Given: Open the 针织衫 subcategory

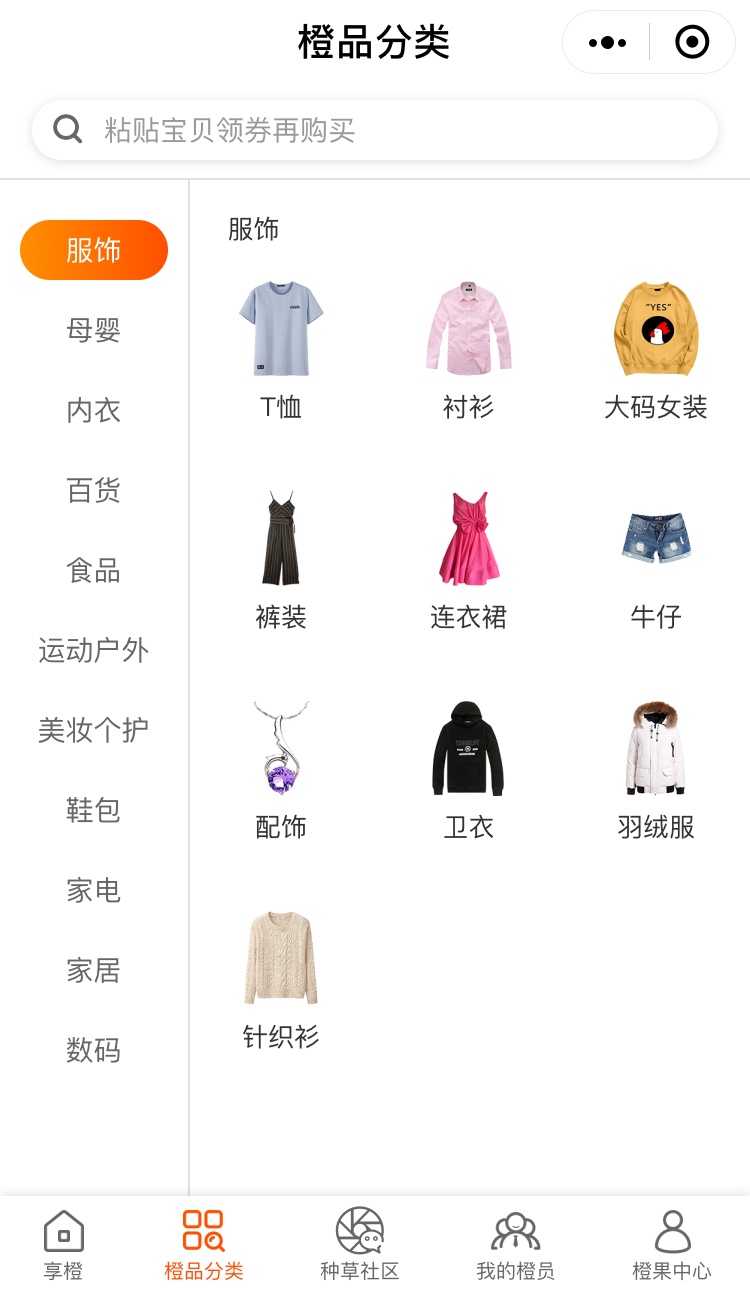Looking at the screenshot, I should click(x=281, y=980).
